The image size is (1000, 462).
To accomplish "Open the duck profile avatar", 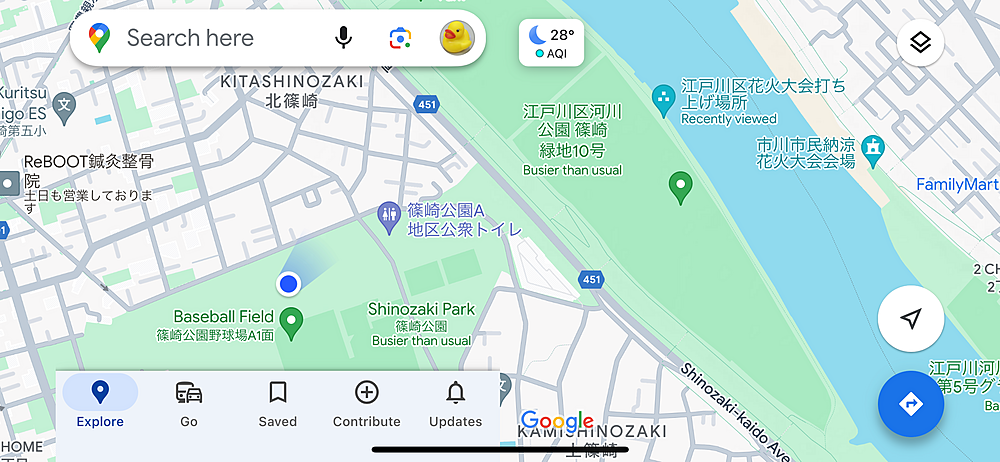I will [x=457, y=38].
